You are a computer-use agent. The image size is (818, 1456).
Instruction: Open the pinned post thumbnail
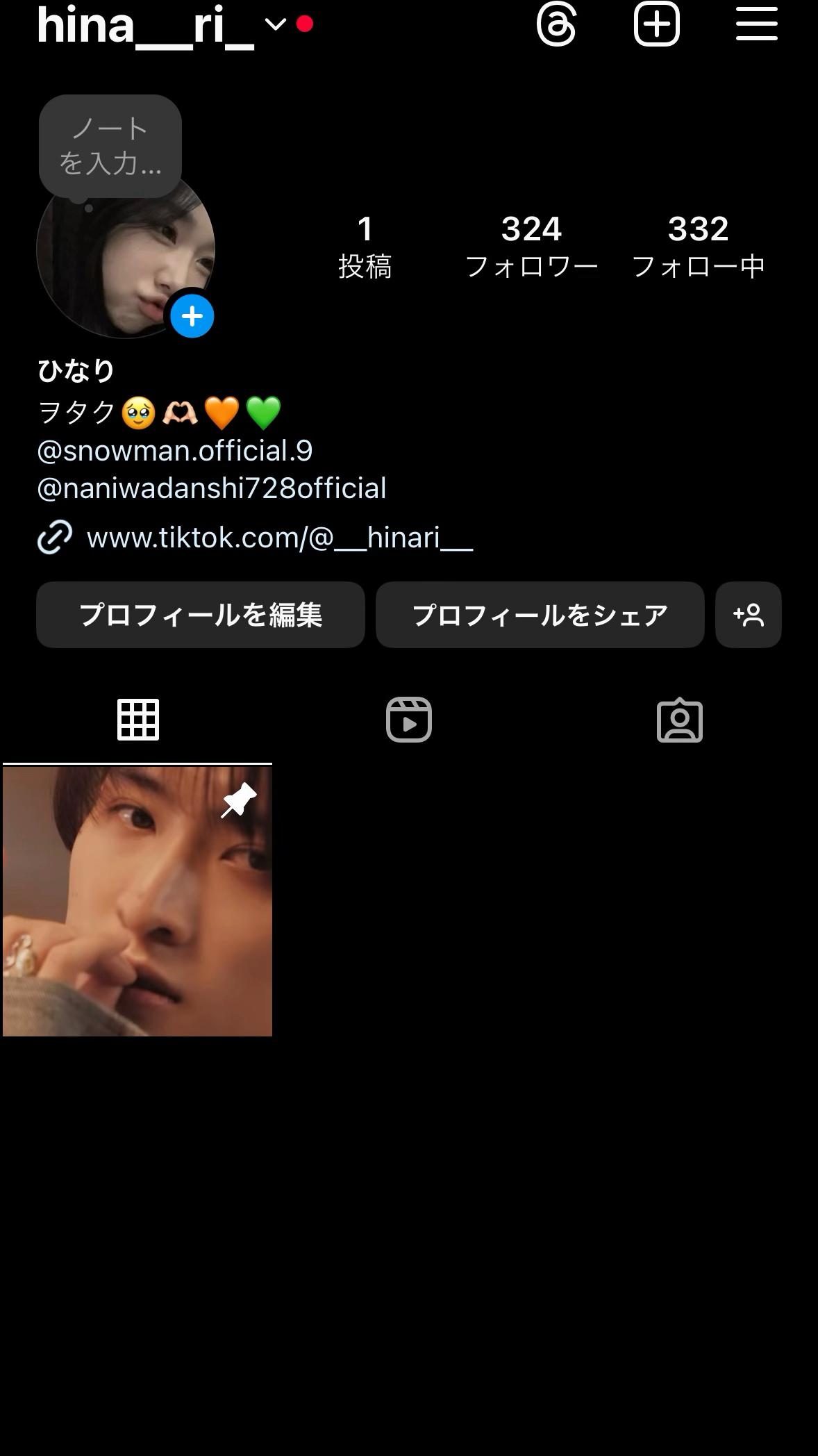[x=137, y=901]
